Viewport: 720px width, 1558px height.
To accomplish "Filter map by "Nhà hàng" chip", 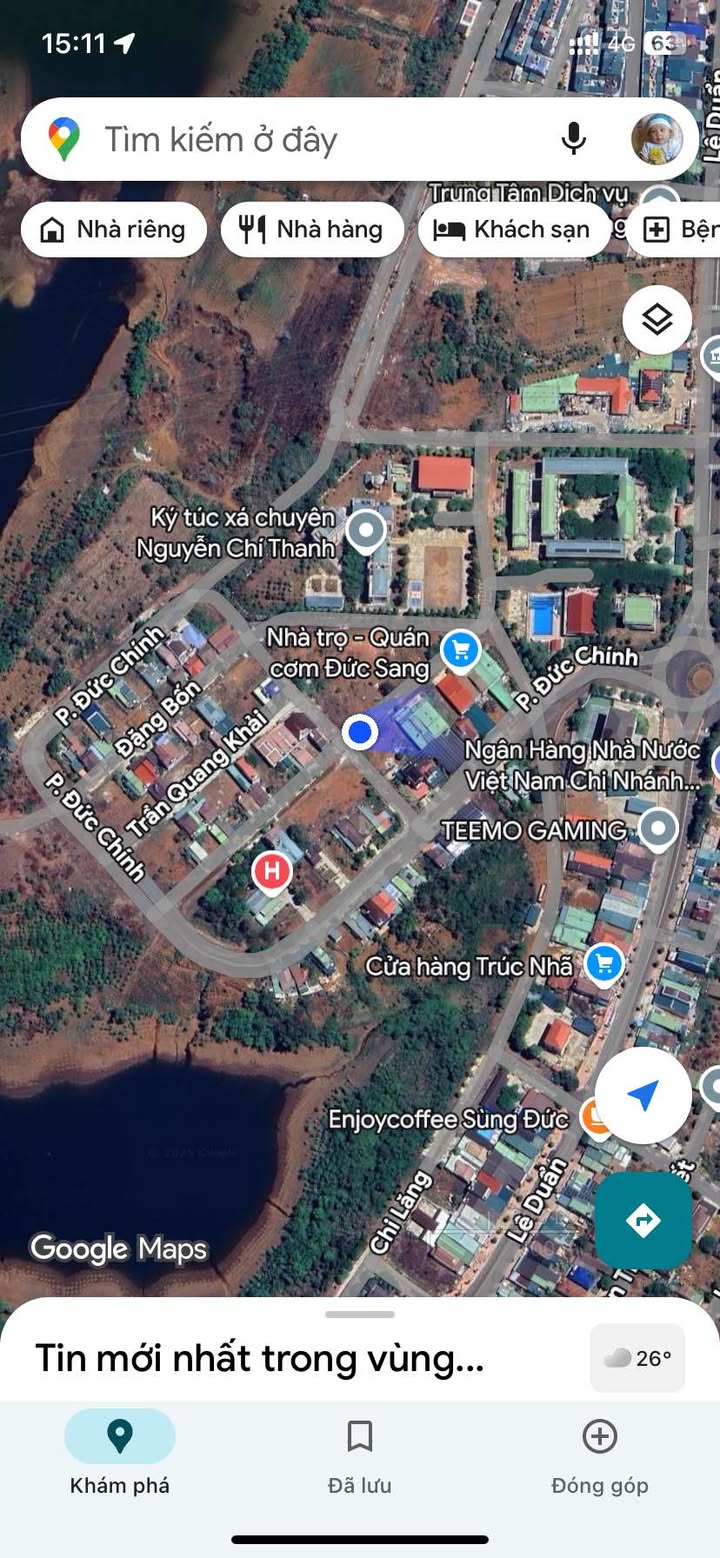I will 312,230.
